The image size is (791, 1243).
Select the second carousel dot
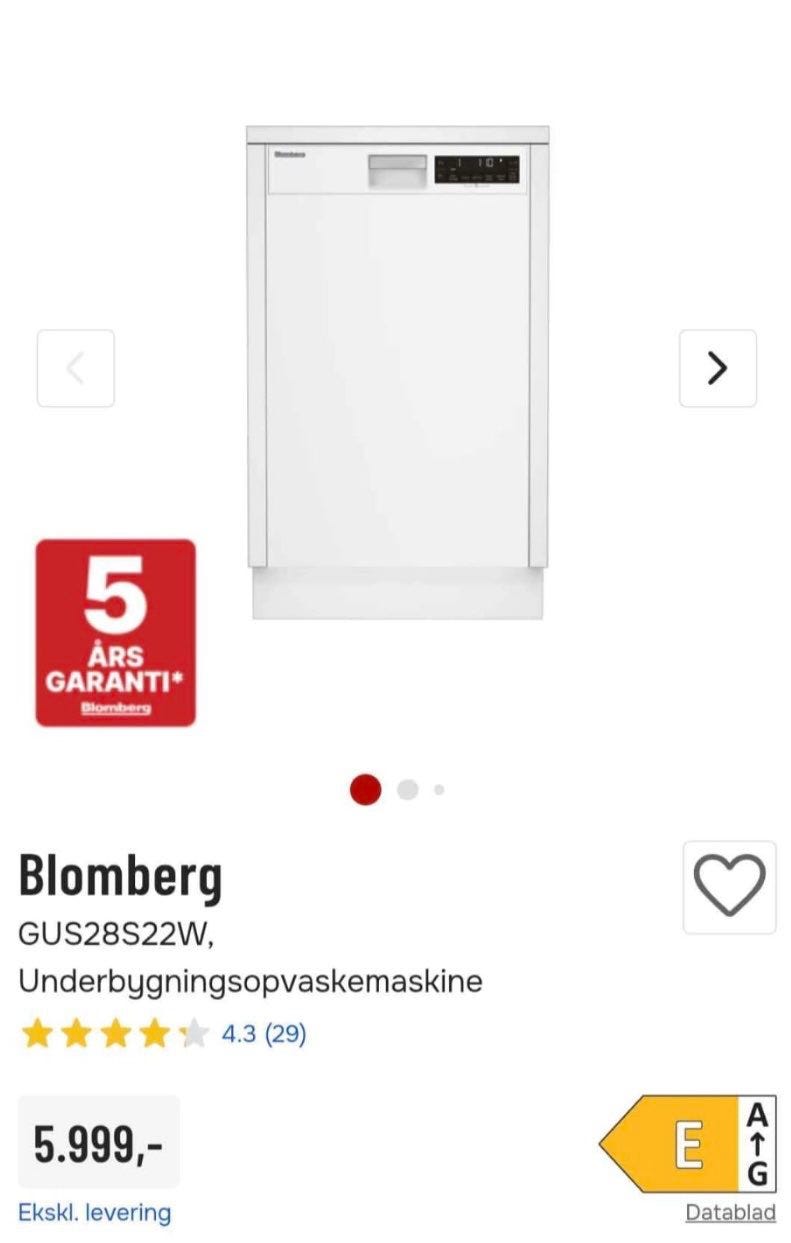click(406, 790)
